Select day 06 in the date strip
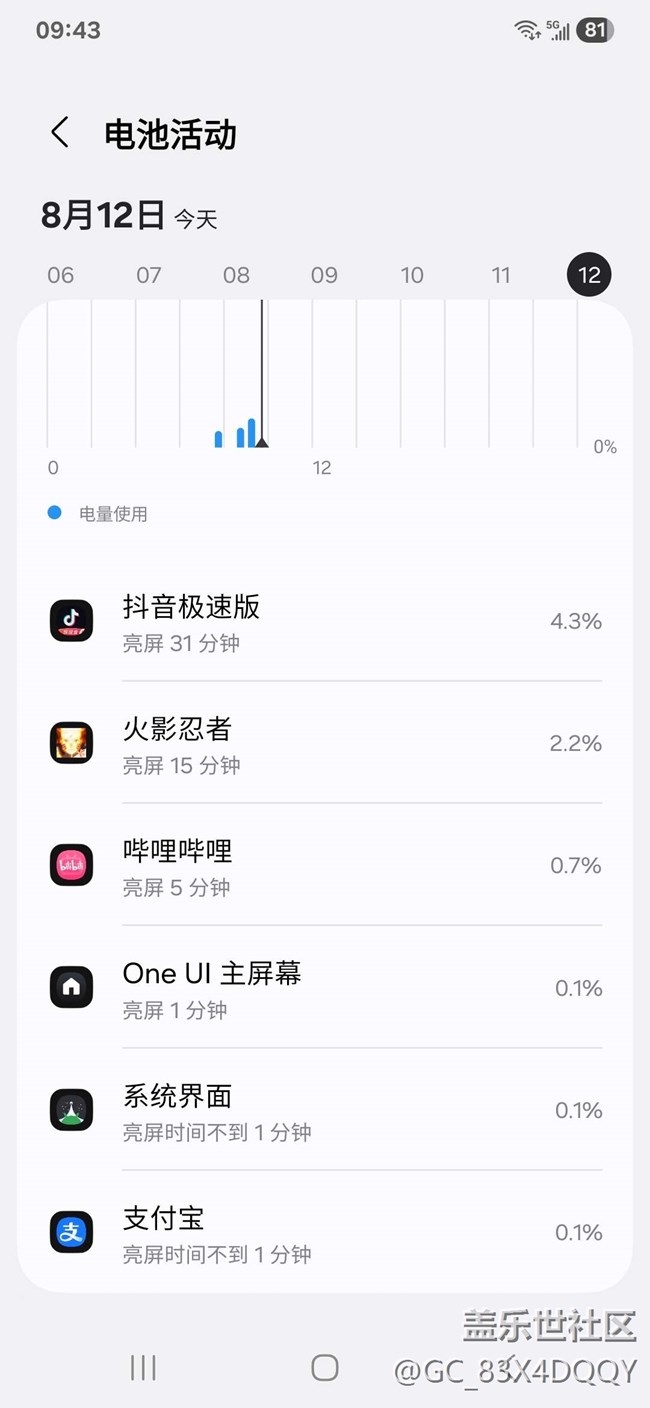650x1408 pixels. tap(61, 275)
